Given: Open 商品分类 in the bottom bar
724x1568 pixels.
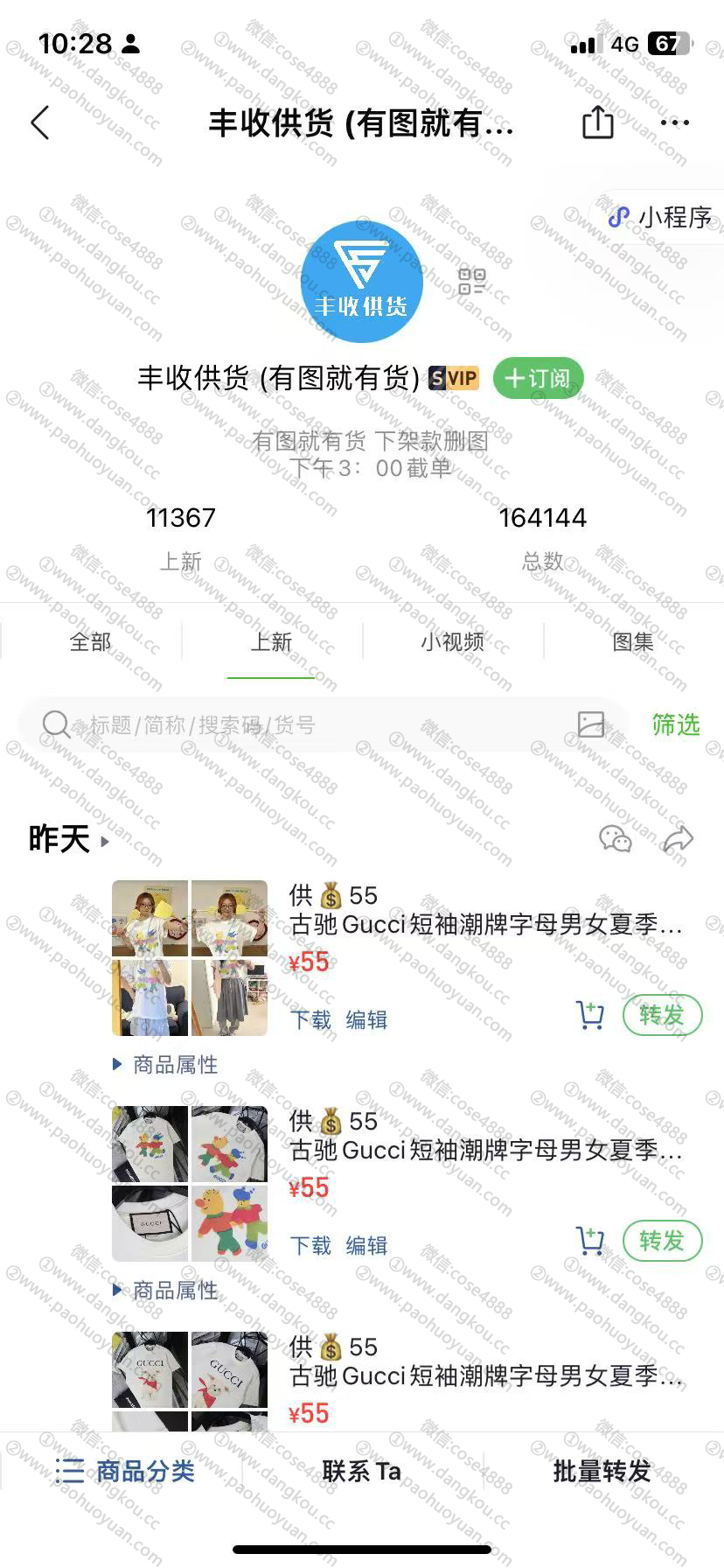Looking at the screenshot, I should click(x=125, y=1471).
